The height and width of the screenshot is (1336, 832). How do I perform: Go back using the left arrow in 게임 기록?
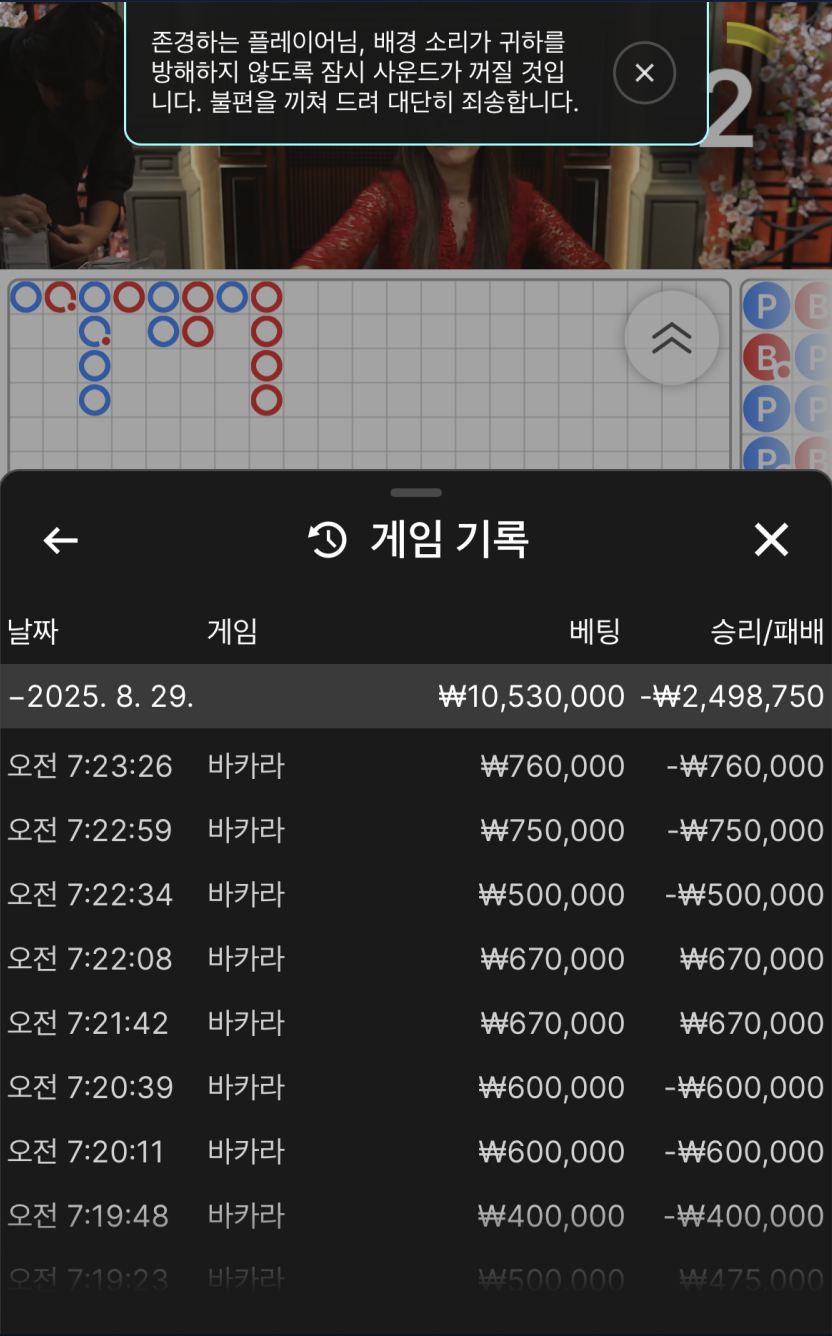click(60, 540)
